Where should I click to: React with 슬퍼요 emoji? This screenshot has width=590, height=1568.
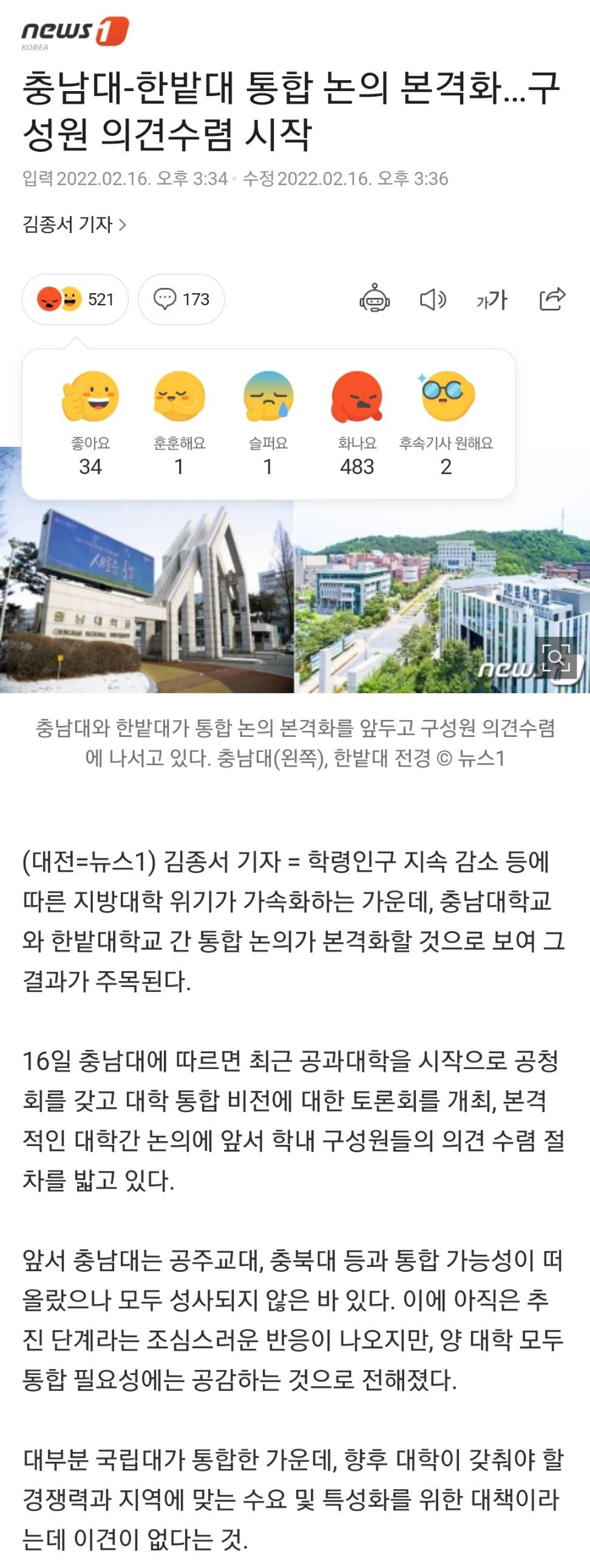pos(268,398)
